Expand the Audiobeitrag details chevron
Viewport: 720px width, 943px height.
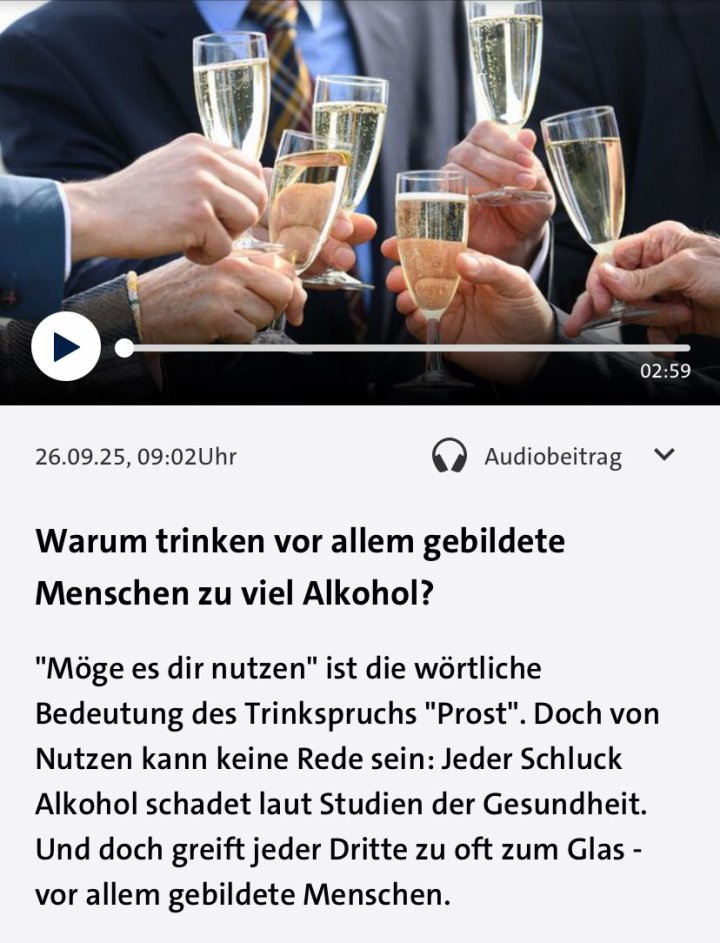pos(664,456)
